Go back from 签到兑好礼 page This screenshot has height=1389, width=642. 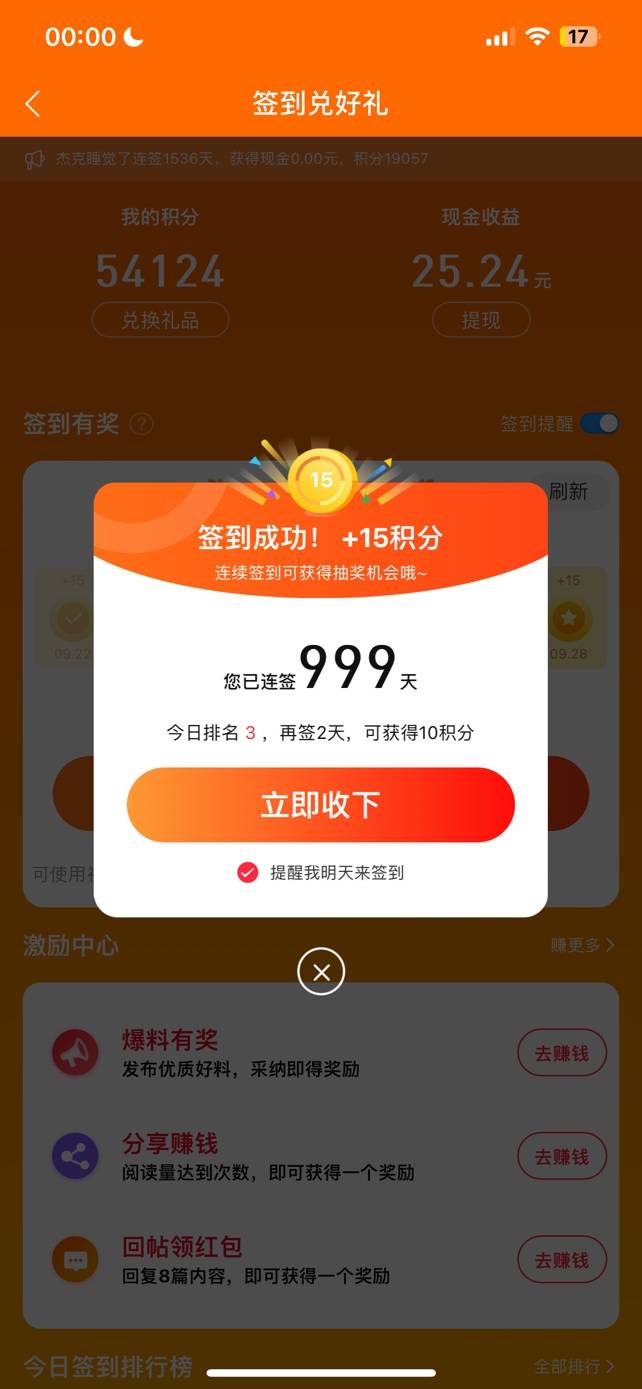[33, 104]
